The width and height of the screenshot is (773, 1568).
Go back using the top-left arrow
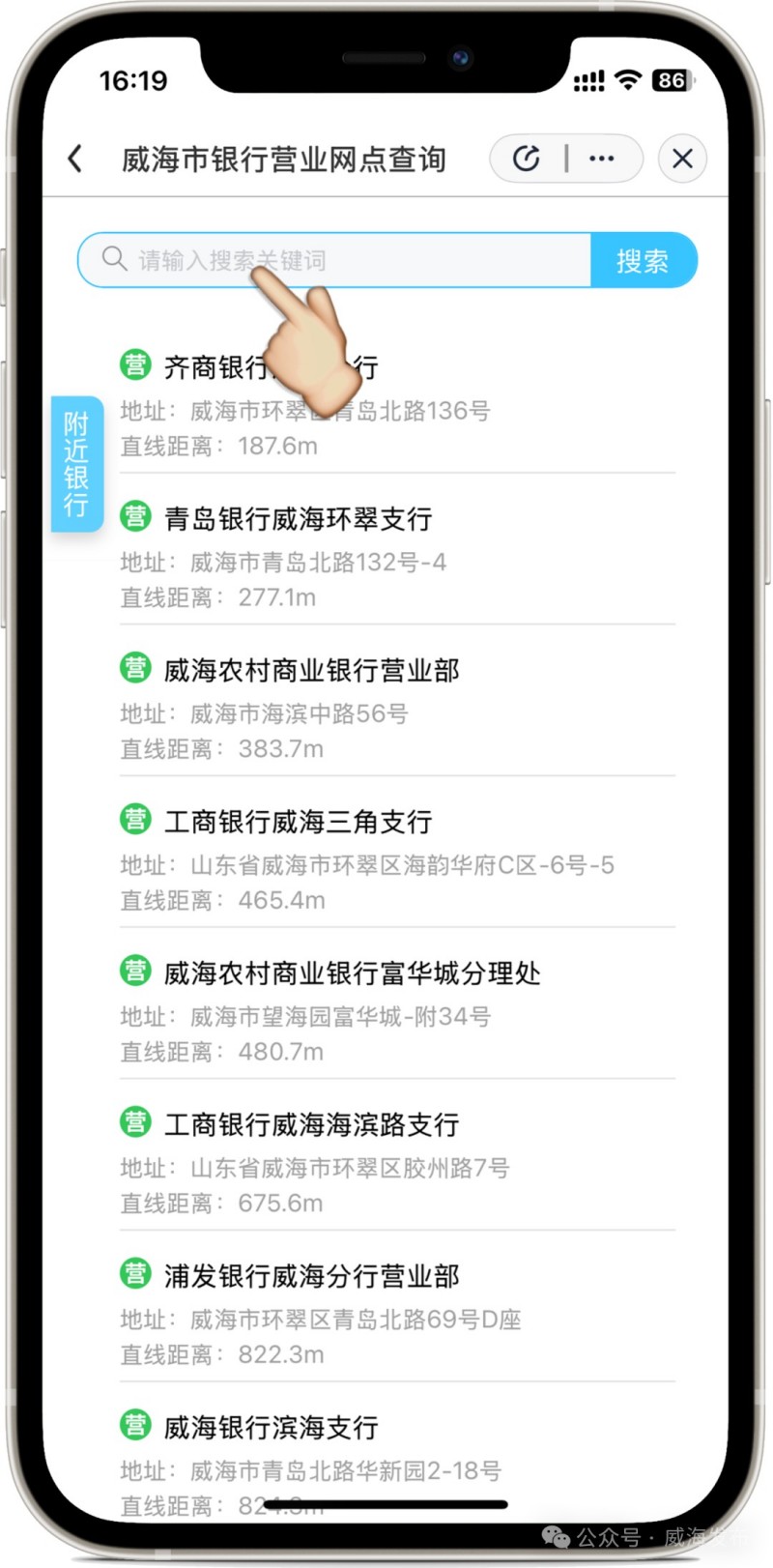[x=75, y=159]
